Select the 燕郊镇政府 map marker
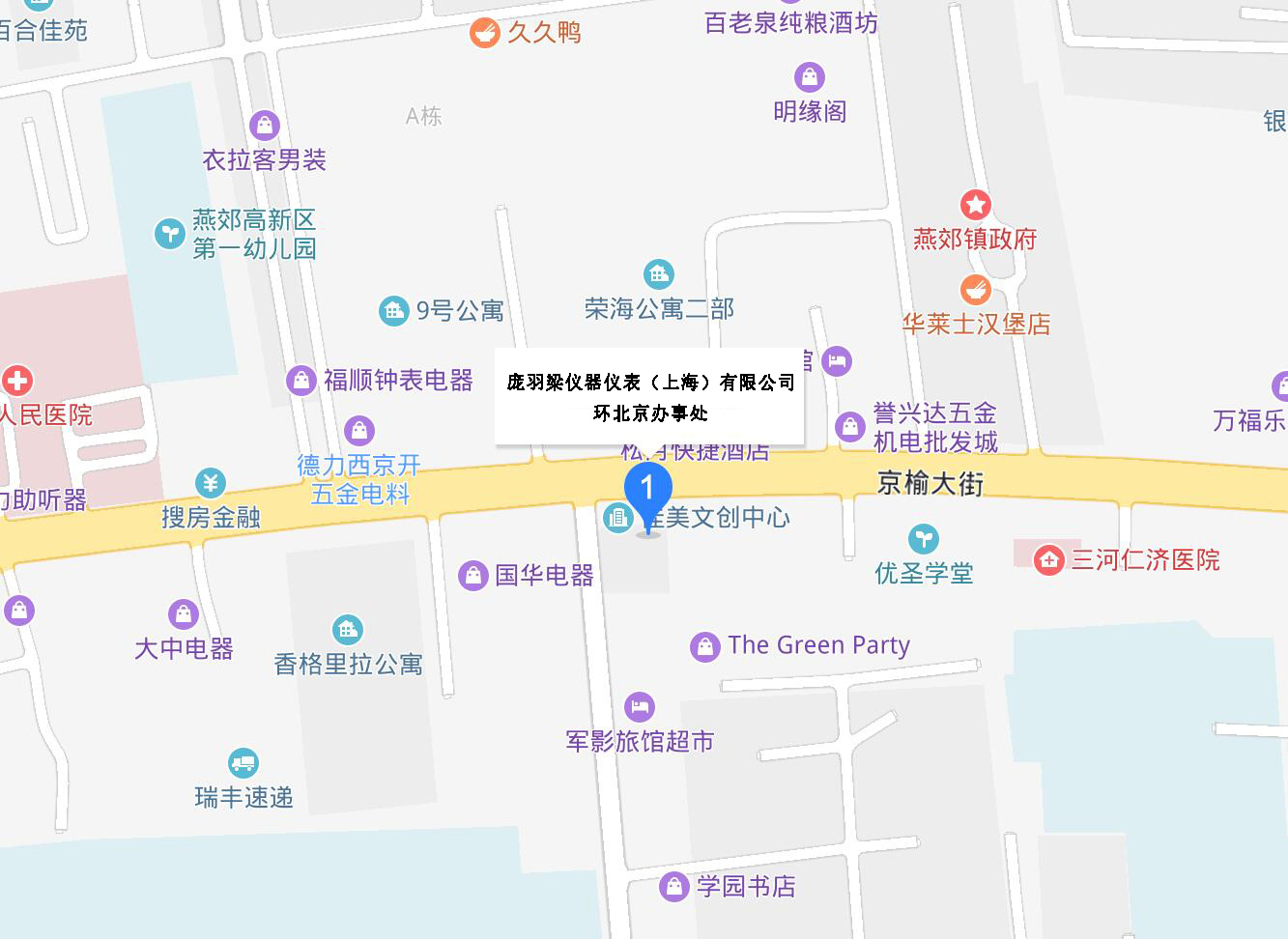The width and height of the screenshot is (1288, 939). coord(975,206)
